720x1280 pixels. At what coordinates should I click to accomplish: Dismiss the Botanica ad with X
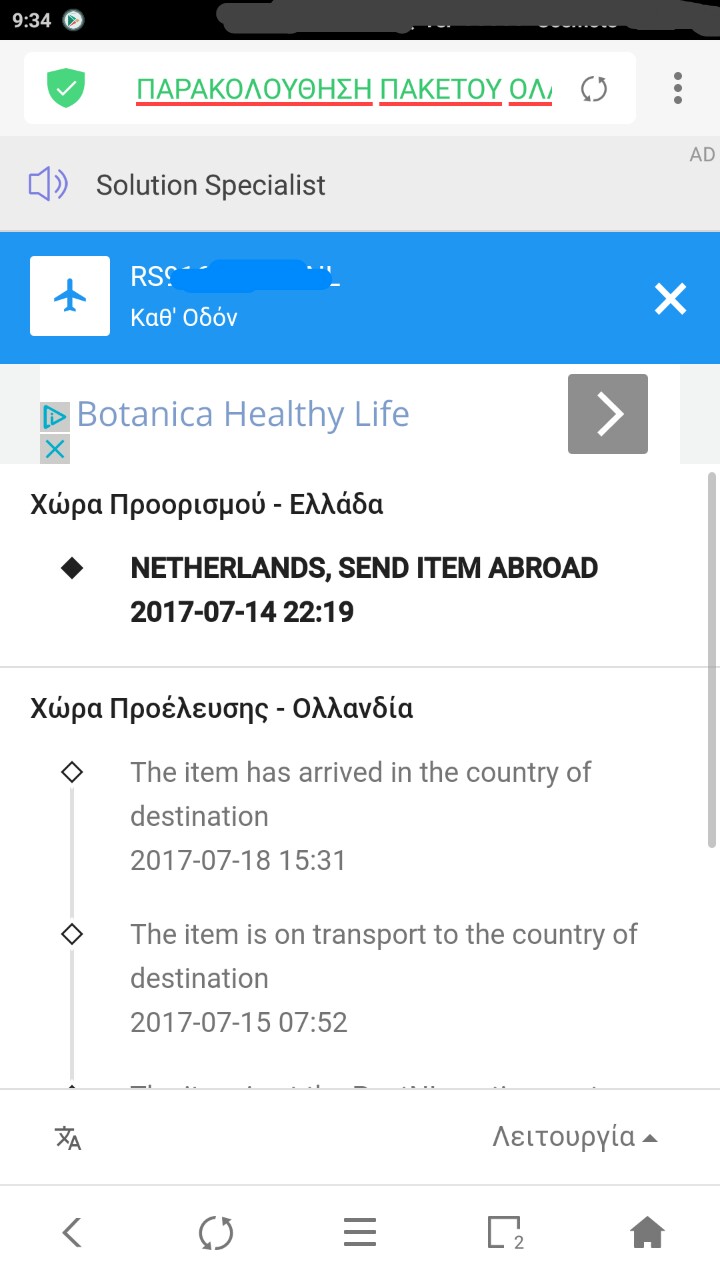tap(55, 450)
